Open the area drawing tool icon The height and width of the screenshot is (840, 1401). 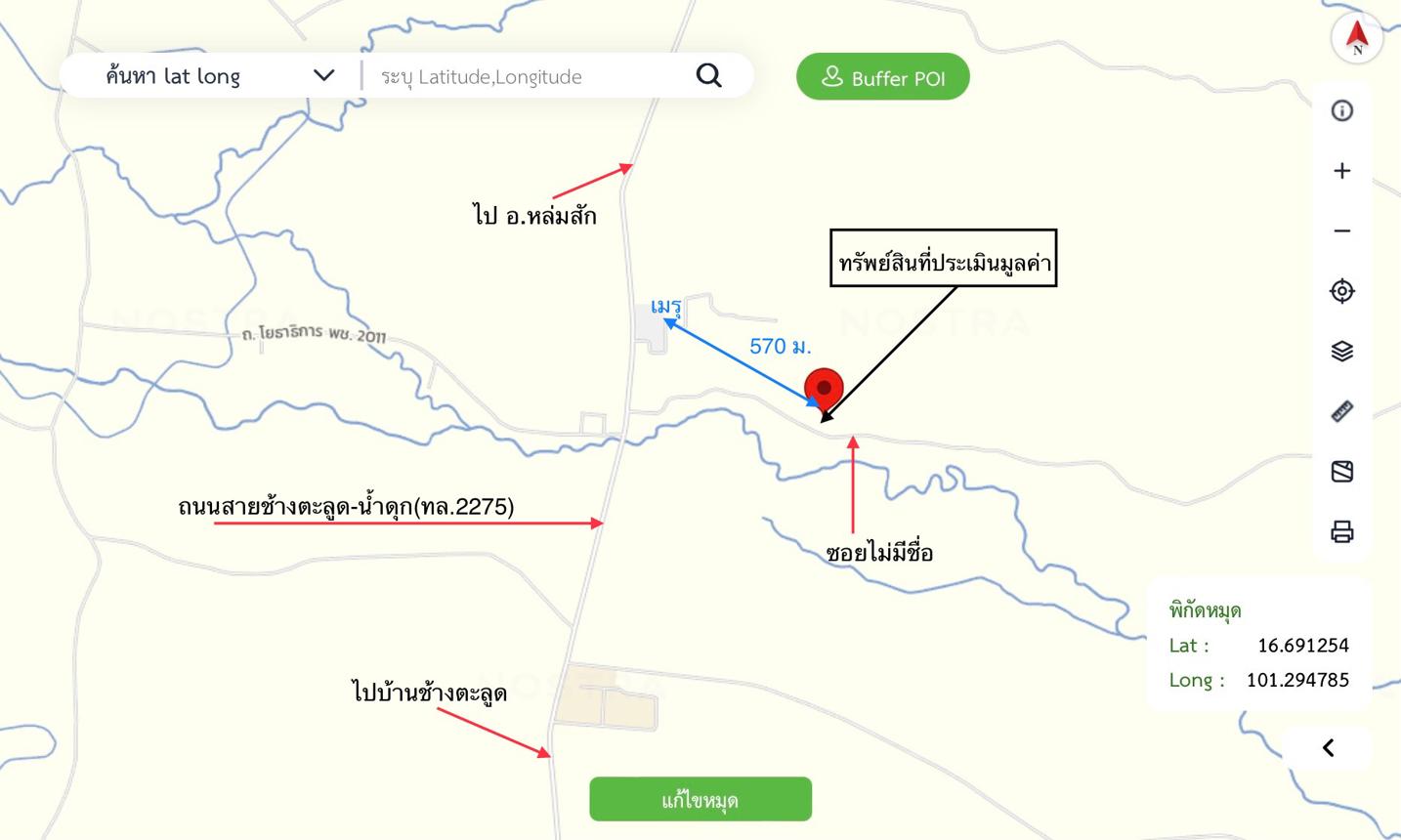(x=1341, y=472)
